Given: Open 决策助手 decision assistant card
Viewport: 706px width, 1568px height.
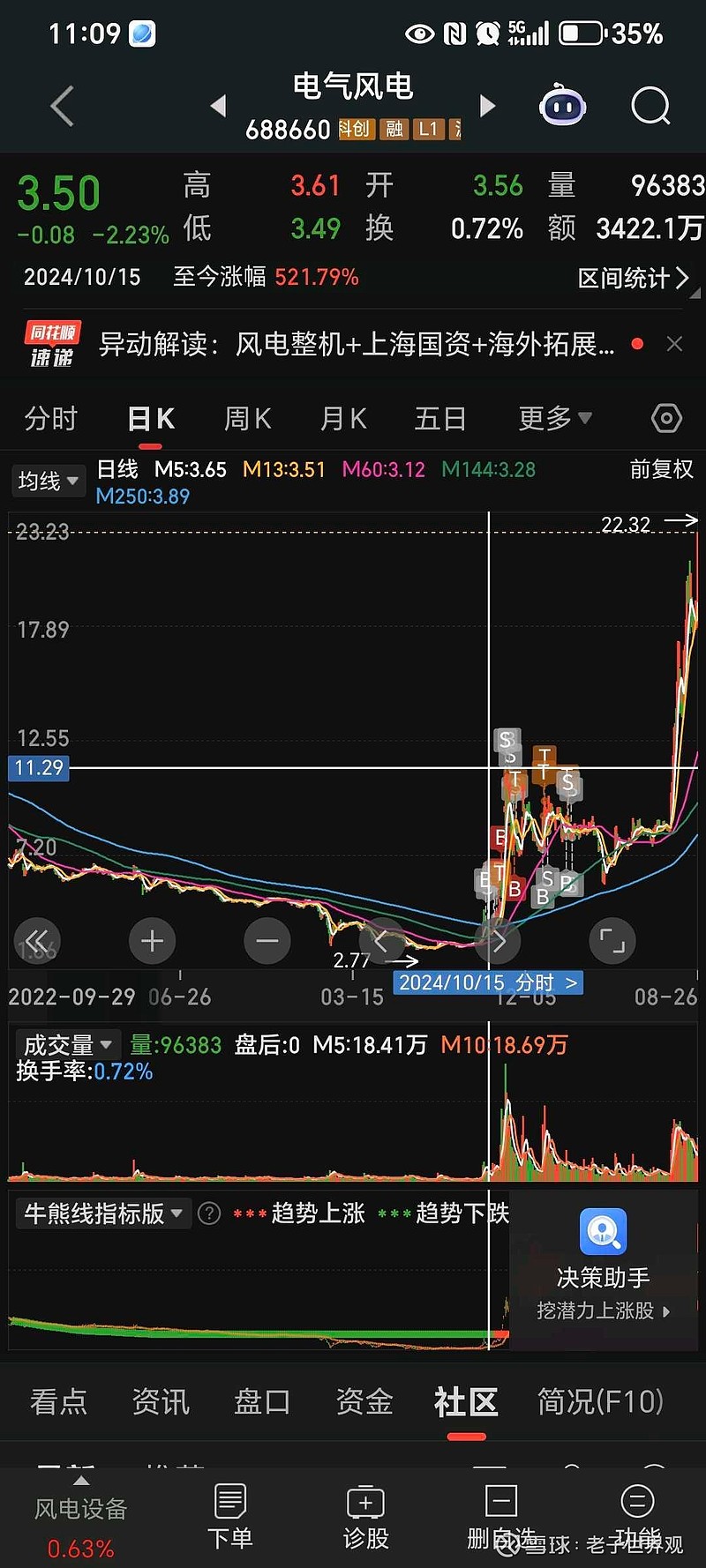Looking at the screenshot, I should click(x=604, y=1266).
